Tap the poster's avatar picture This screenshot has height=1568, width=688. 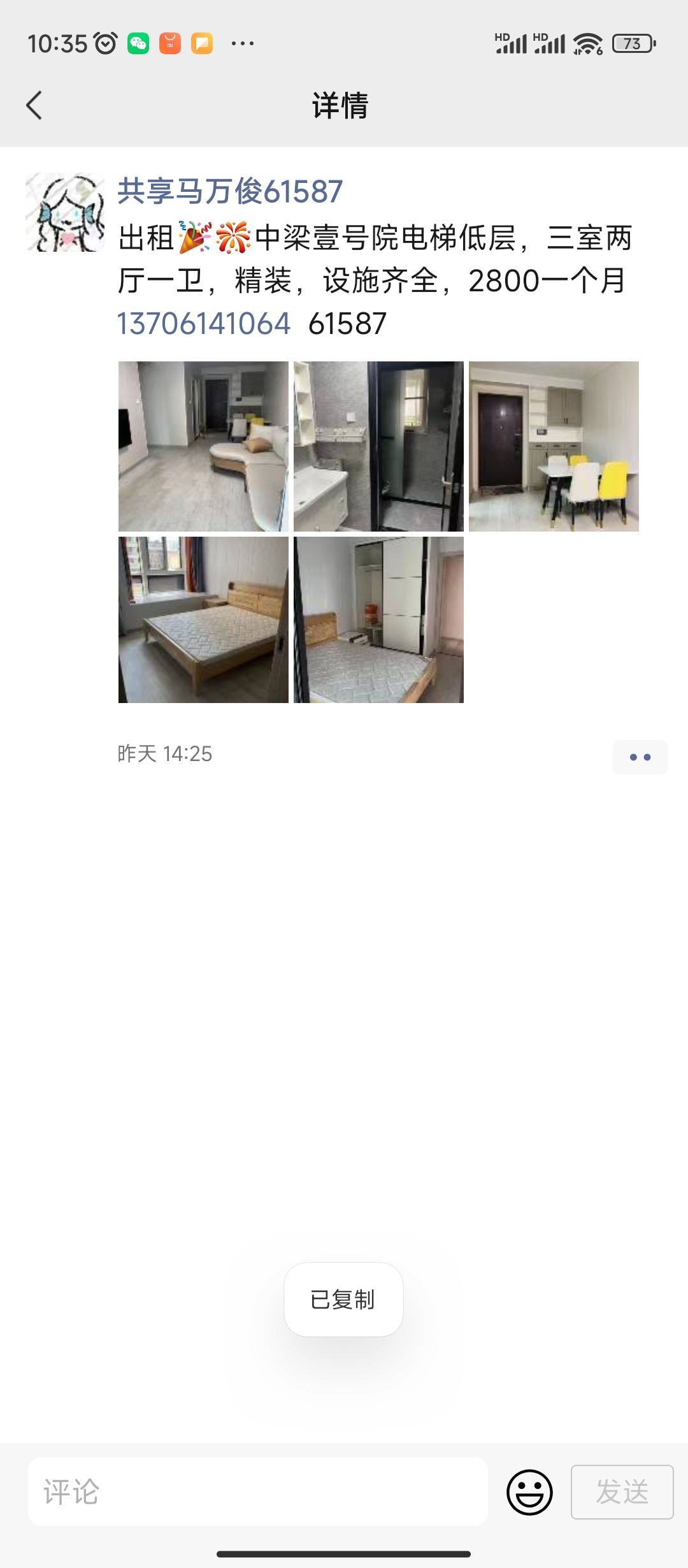[65, 212]
